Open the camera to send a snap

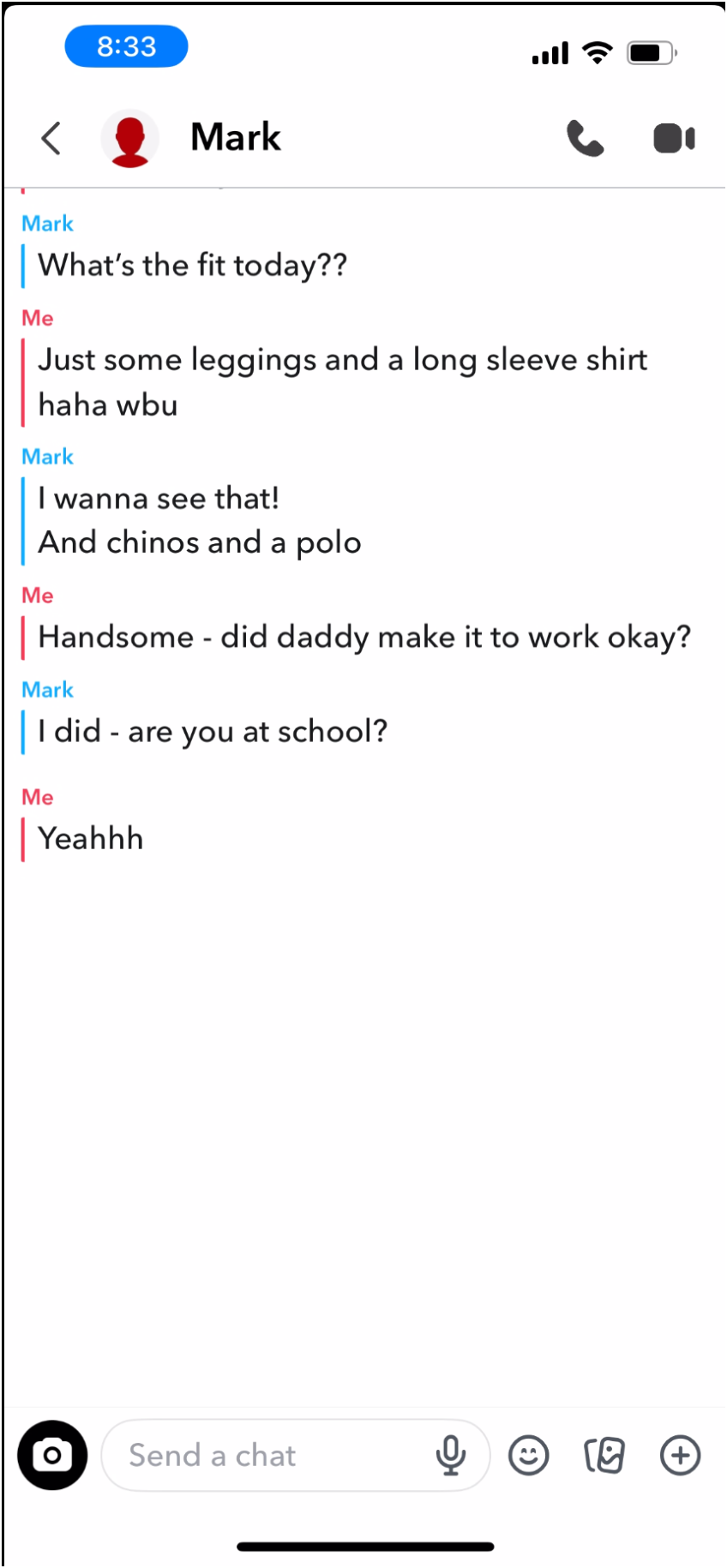coord(52,1455)
